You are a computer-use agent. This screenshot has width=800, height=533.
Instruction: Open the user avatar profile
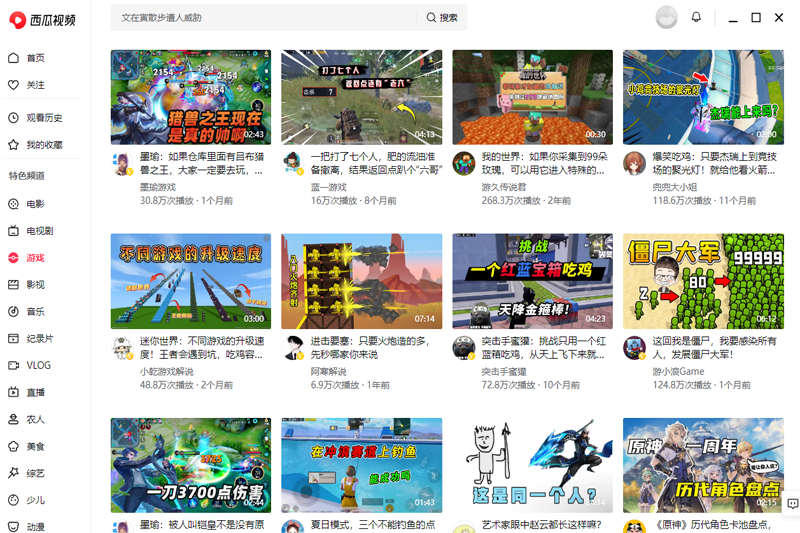(666, 18)
